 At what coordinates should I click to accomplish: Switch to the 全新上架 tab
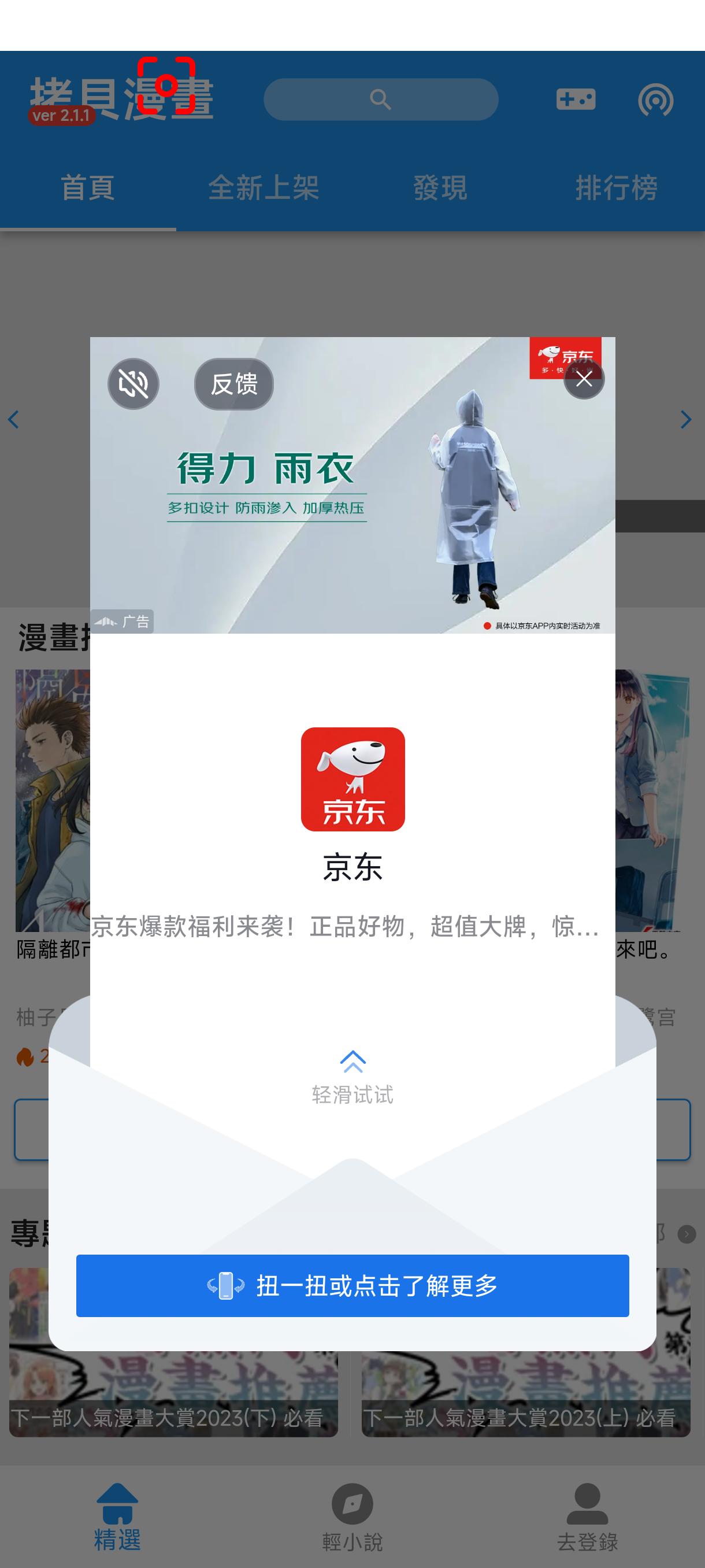point(264,187)
